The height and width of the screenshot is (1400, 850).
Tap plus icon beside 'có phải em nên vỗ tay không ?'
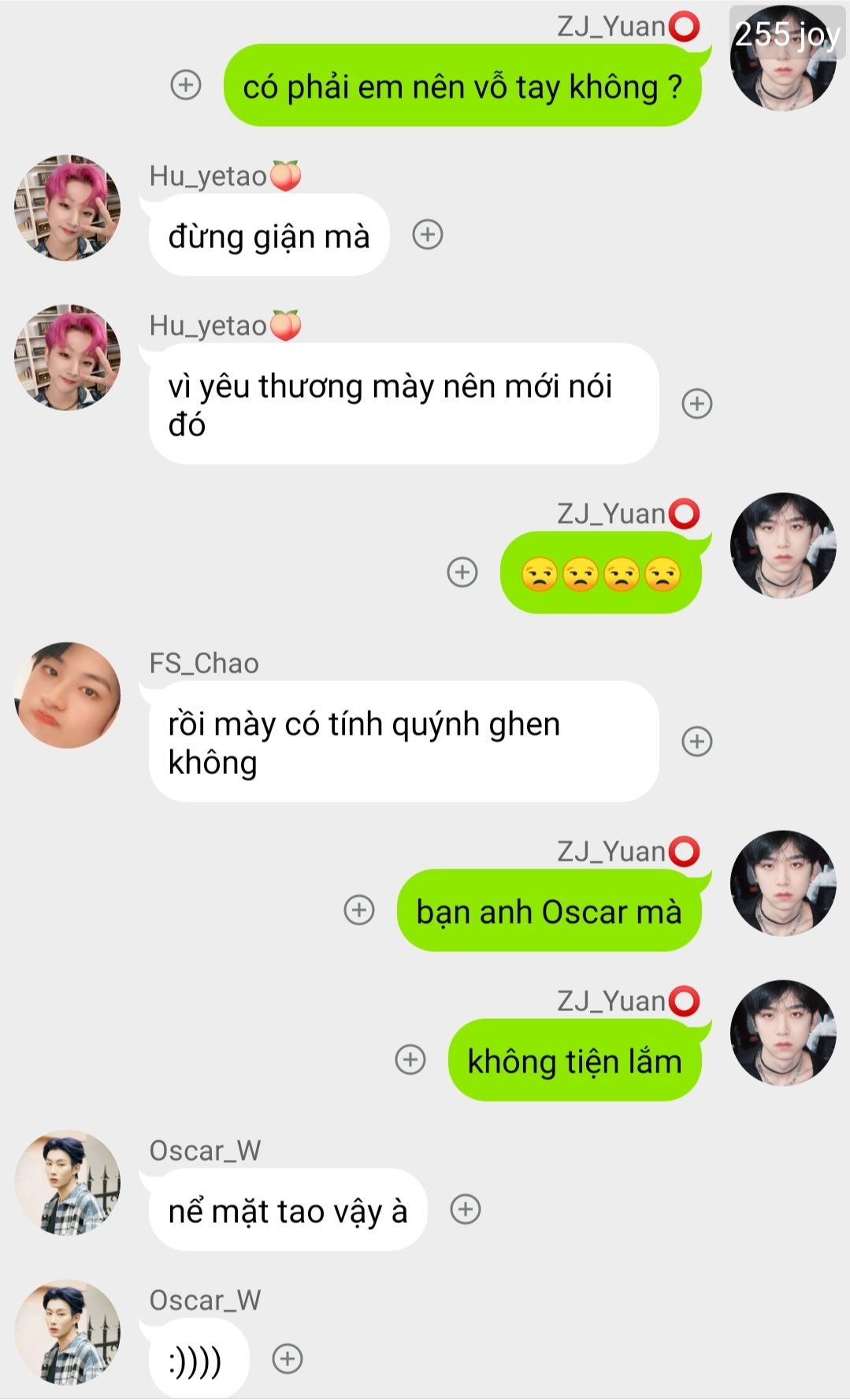(186, 84)
